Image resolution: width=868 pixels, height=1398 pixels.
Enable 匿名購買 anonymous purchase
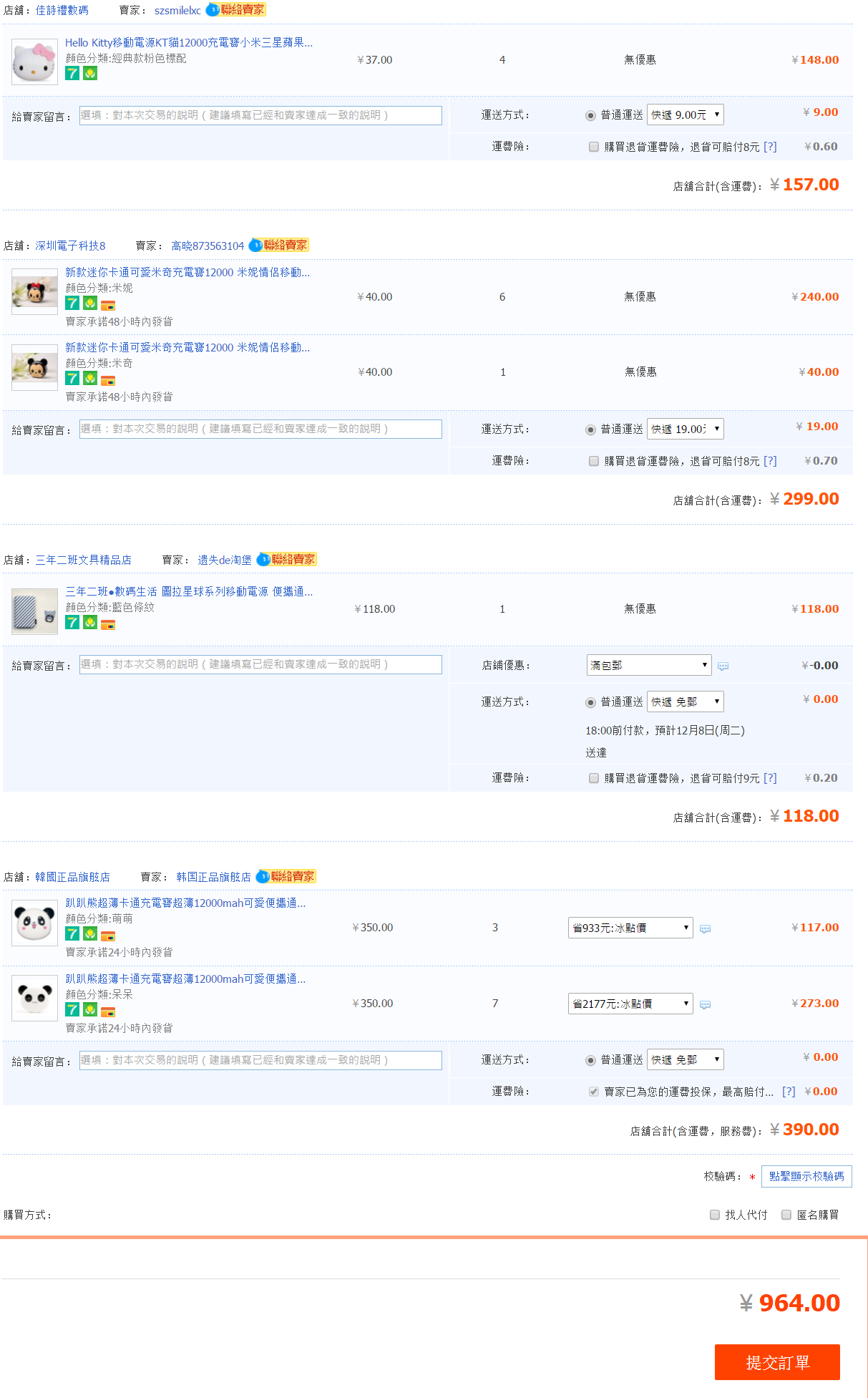click(x=786, y=1215)
